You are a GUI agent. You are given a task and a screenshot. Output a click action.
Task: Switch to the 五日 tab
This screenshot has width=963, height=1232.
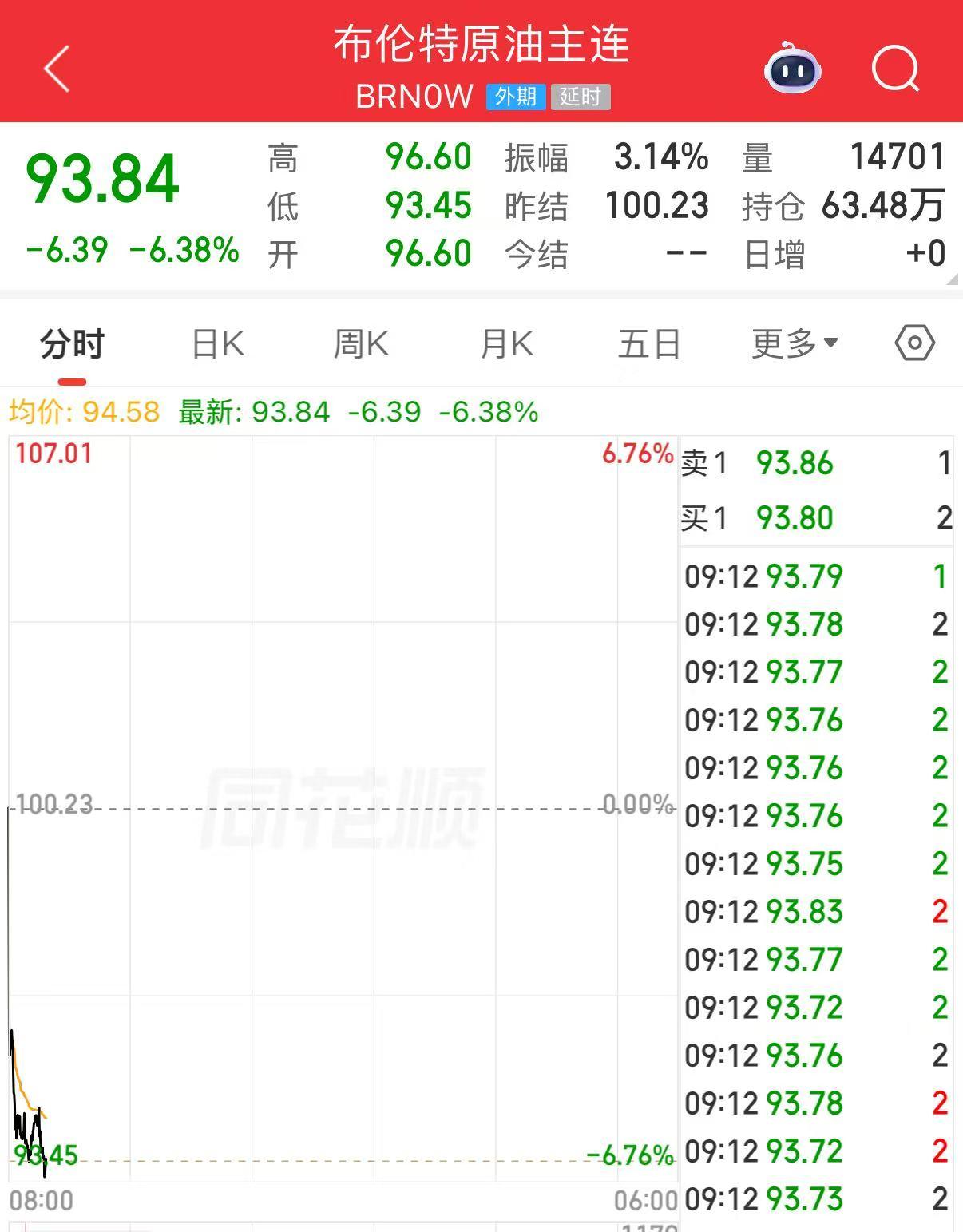(648, 344)
